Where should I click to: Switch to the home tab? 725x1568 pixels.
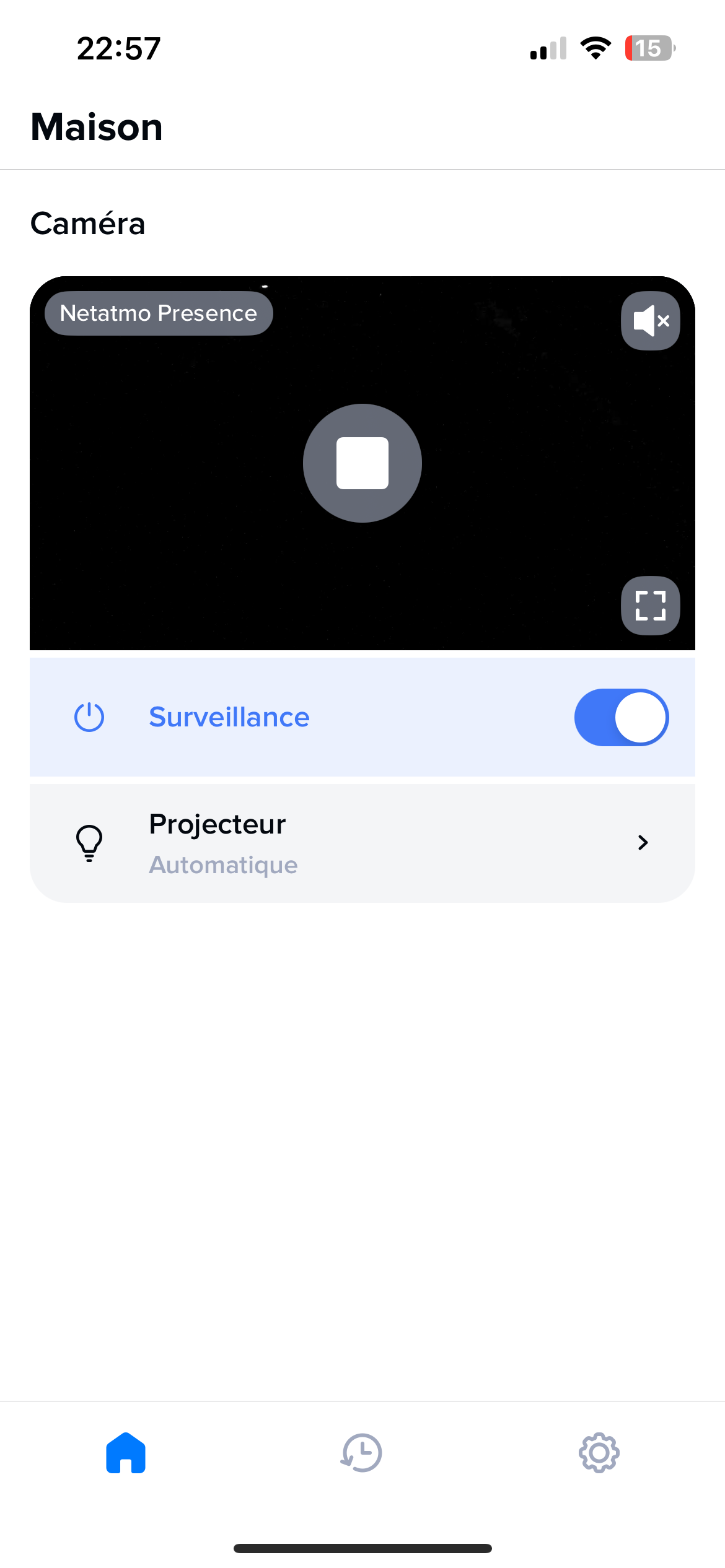[x=126, y=1453]
